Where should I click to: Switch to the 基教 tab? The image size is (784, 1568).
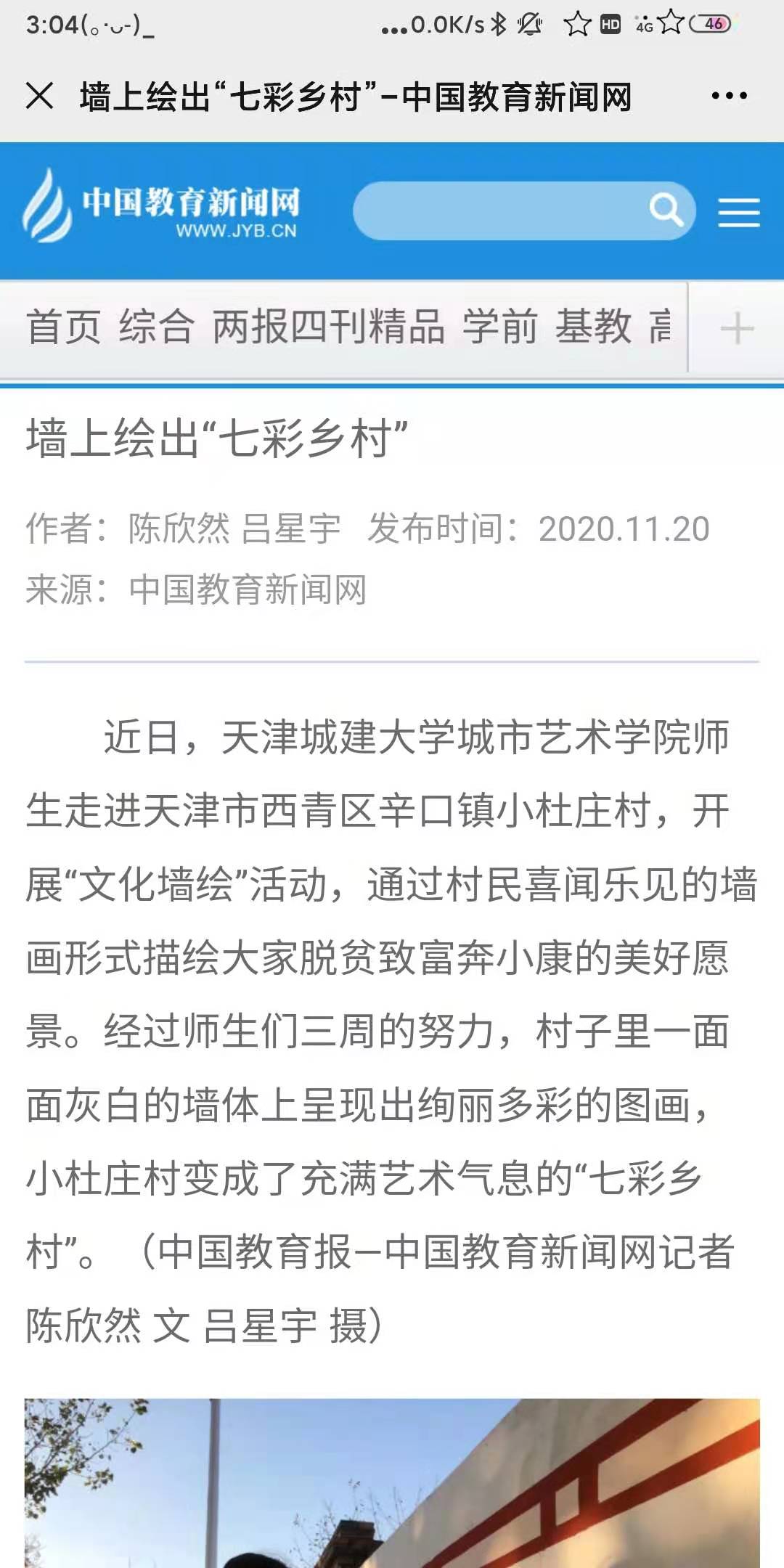[593, 326]
